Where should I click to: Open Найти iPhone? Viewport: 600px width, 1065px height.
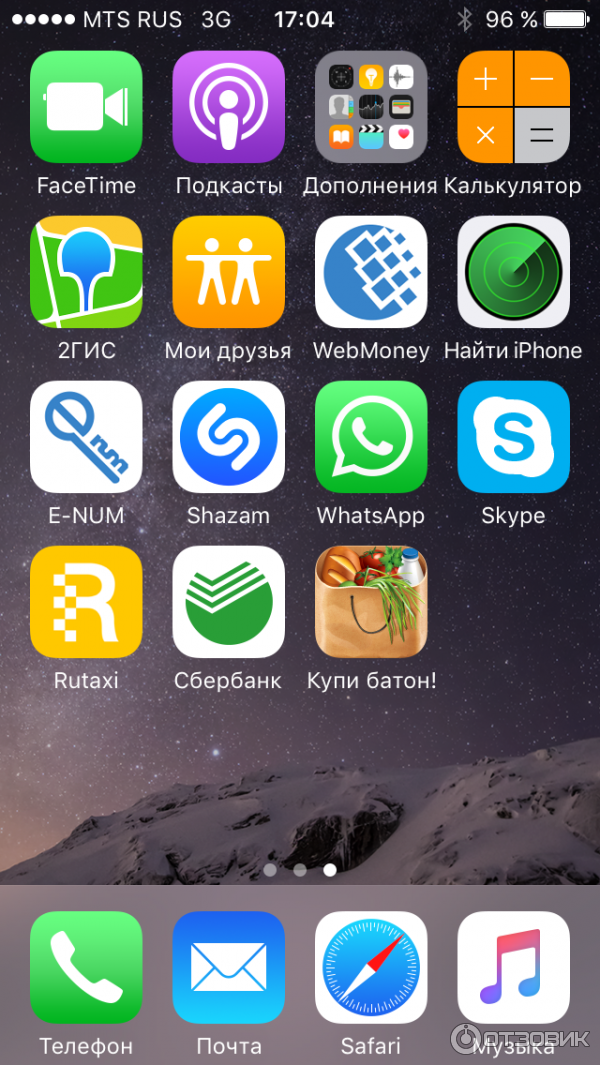click(x=514, y=272)
